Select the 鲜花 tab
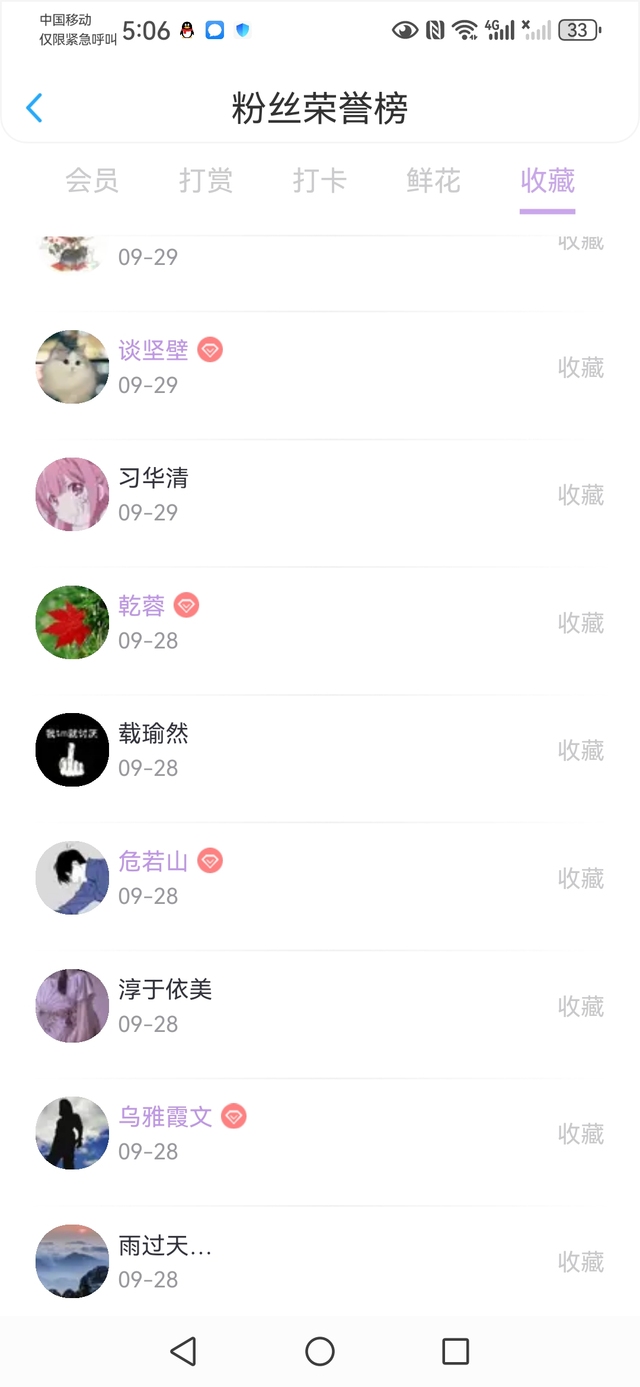 (434, 180)
